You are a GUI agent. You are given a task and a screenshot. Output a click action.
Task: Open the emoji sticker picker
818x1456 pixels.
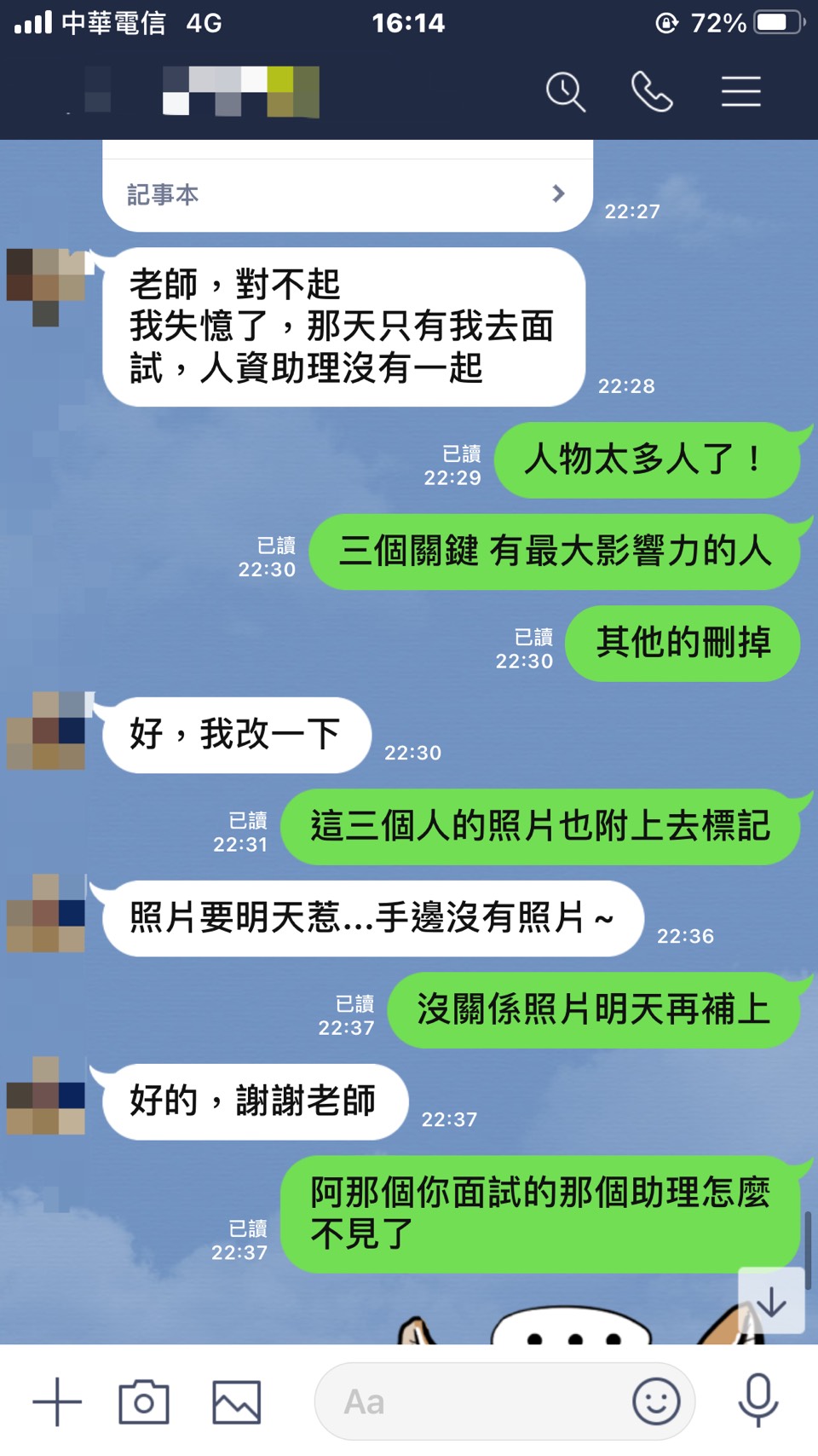(x=656, y=1401)
